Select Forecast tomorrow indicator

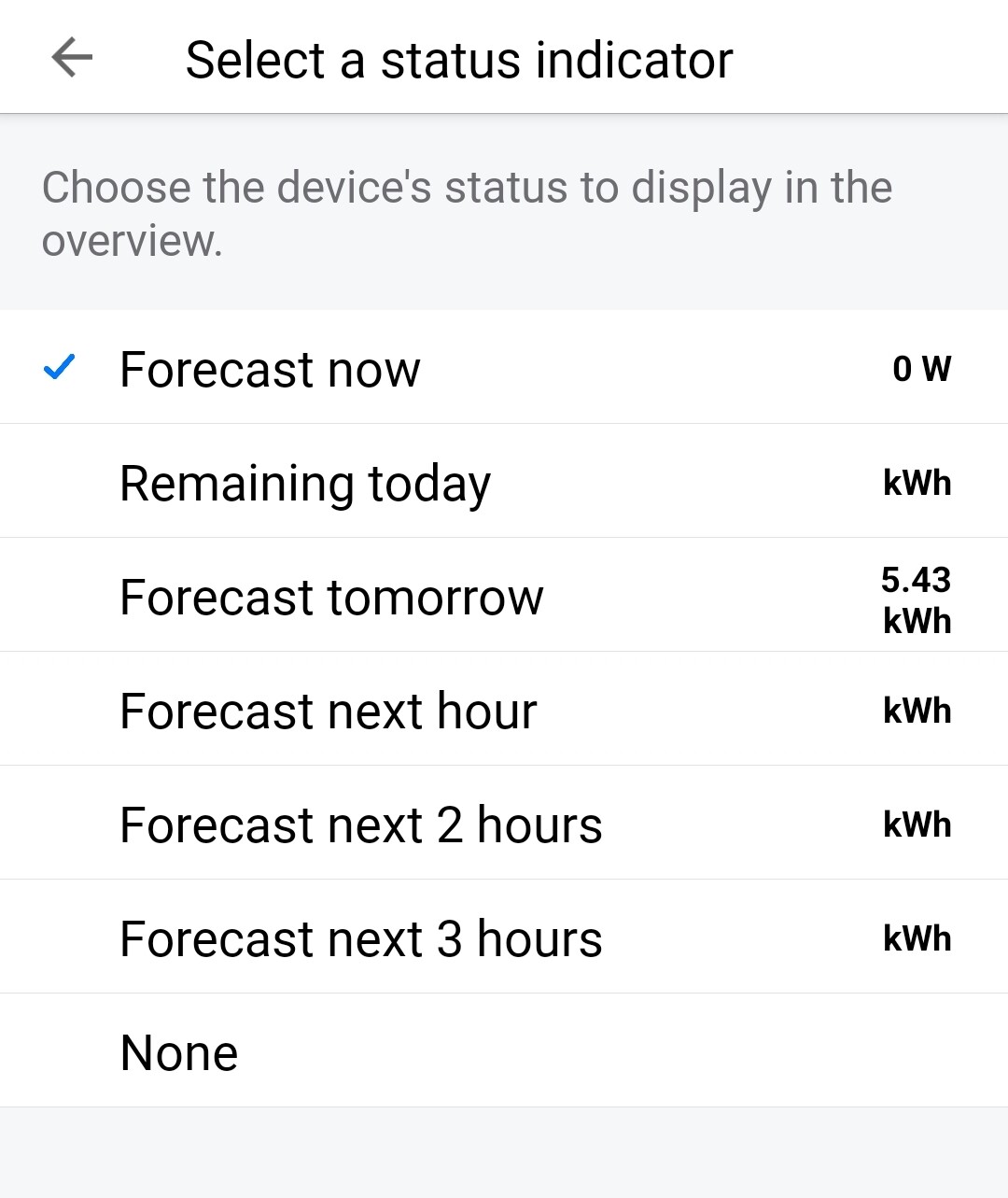point(331,597)
